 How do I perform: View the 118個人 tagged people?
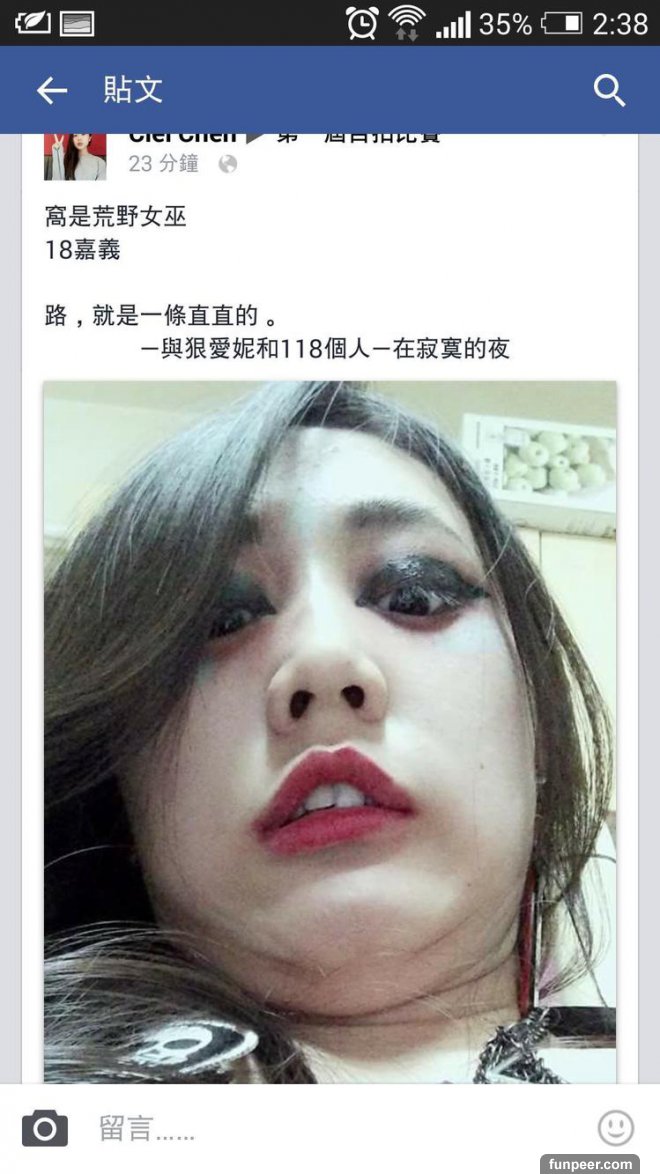click(318, 349)
